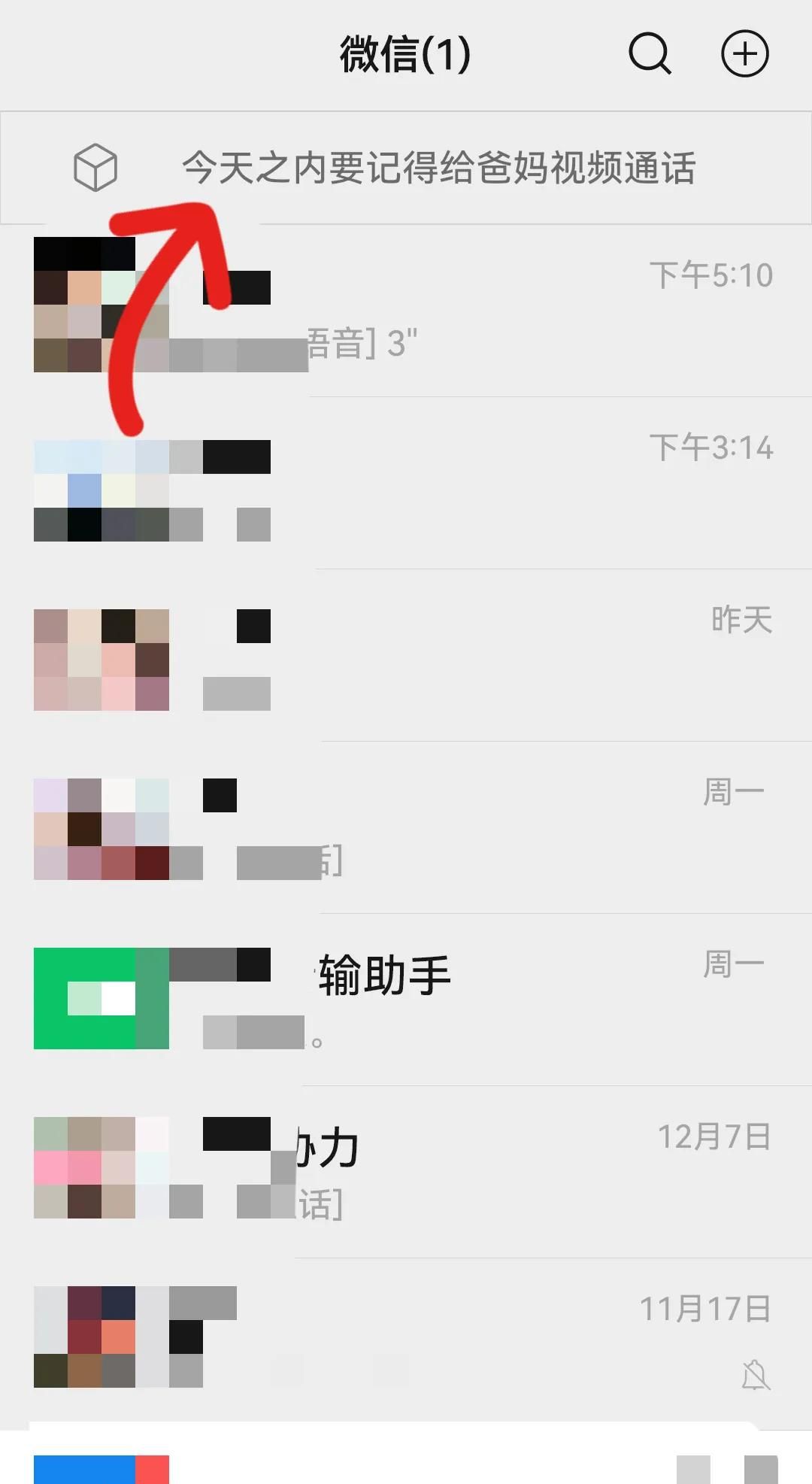Click the search icon to find contacts
812x1484 pixels.
click(650, 54)
